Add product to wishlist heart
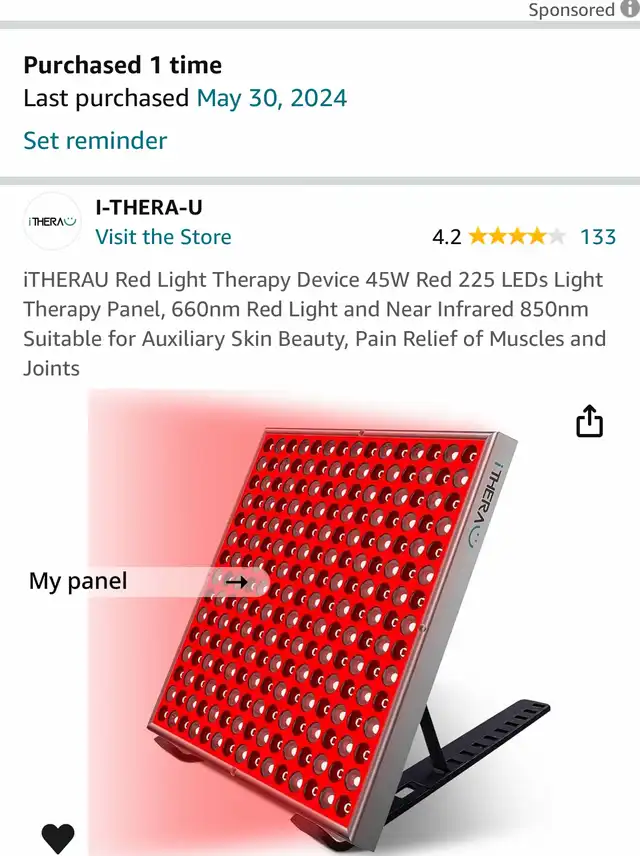 coord(58,838)
